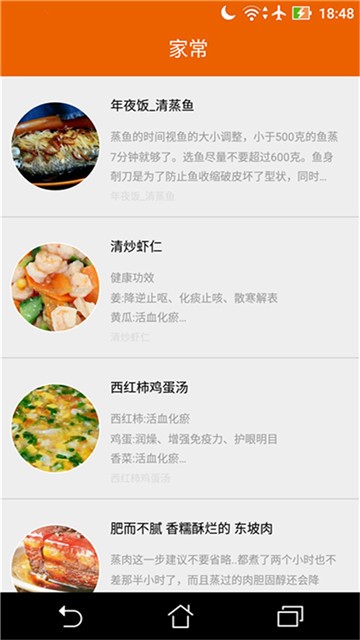Return to the home screen
Screen dimensions: 360x640
(x=180, y=616)
